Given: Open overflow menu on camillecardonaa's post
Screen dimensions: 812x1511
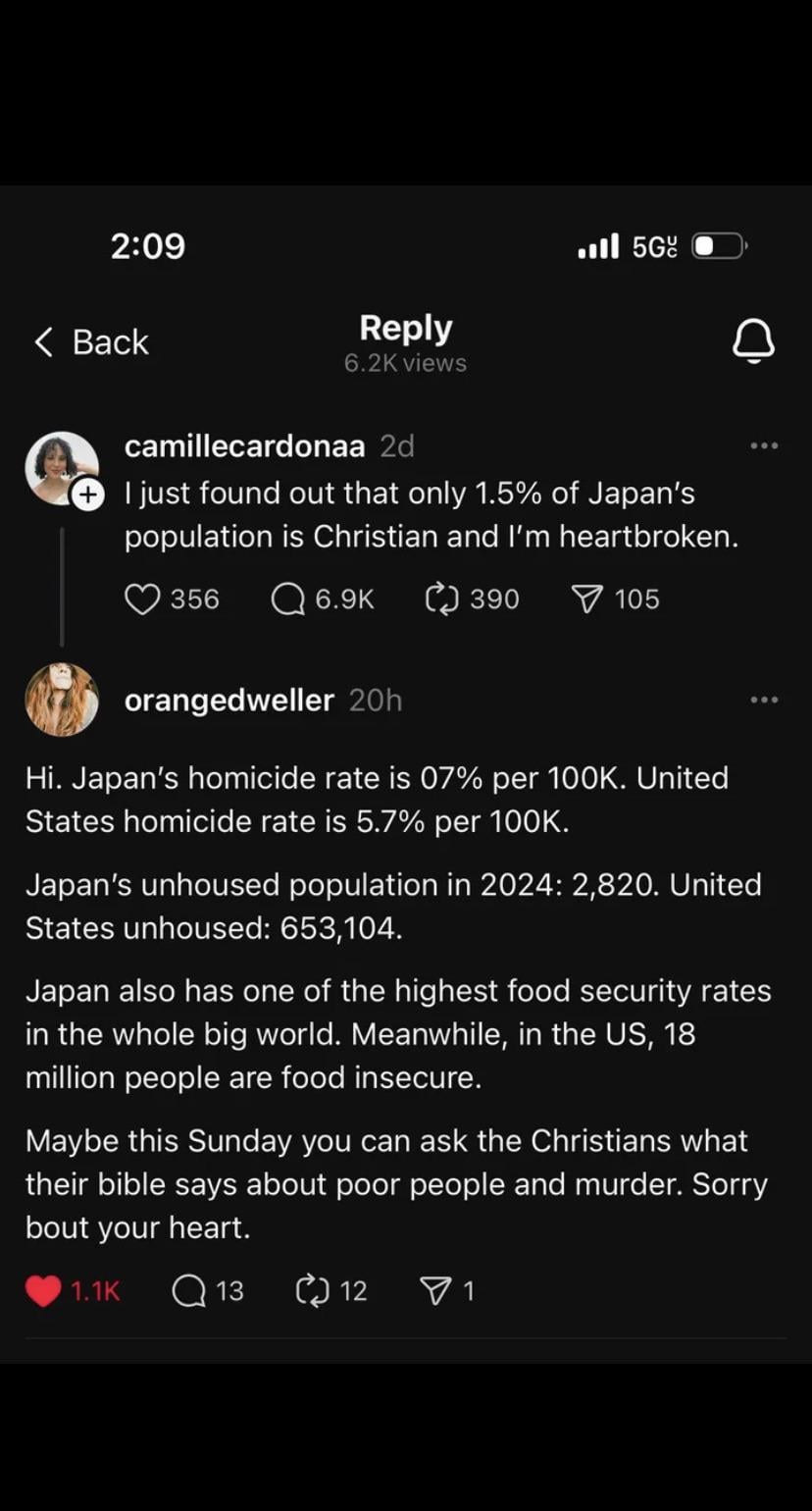Looking at the screenshot, I should (763, 446).
